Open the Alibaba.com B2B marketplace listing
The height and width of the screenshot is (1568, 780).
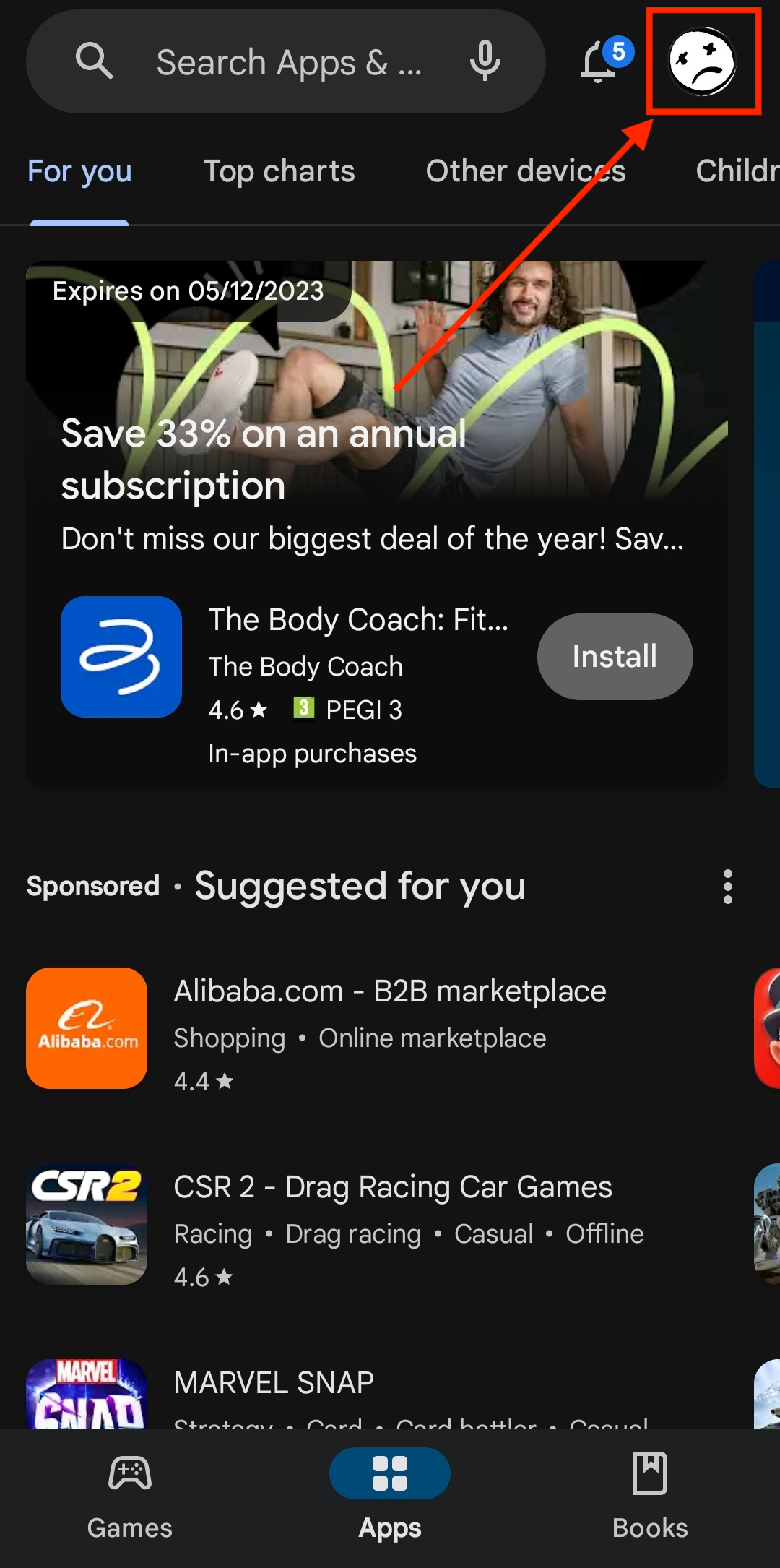click(x=390, y=991)
